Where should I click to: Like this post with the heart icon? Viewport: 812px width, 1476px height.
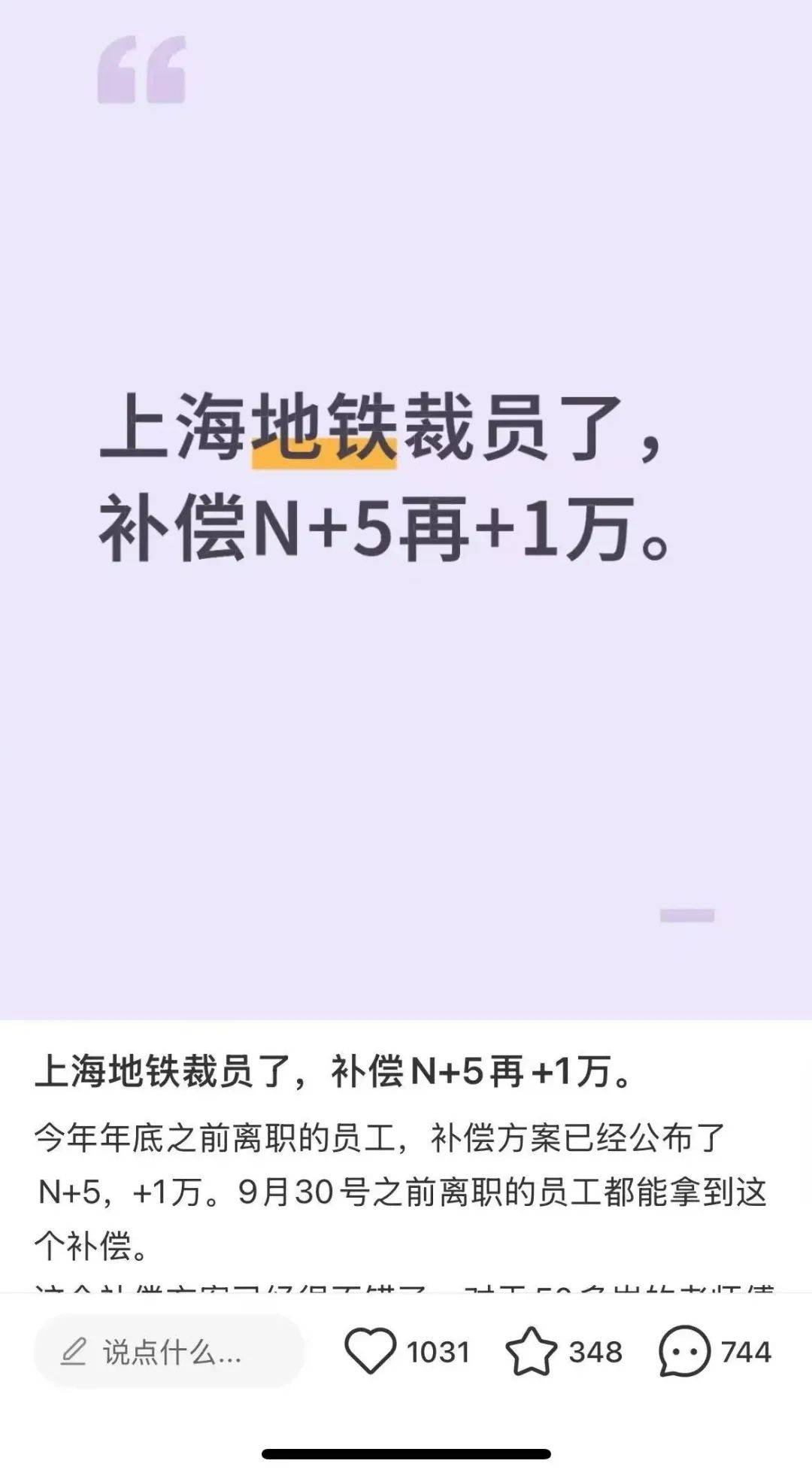pyautogui.click(x=370, y=1352)
